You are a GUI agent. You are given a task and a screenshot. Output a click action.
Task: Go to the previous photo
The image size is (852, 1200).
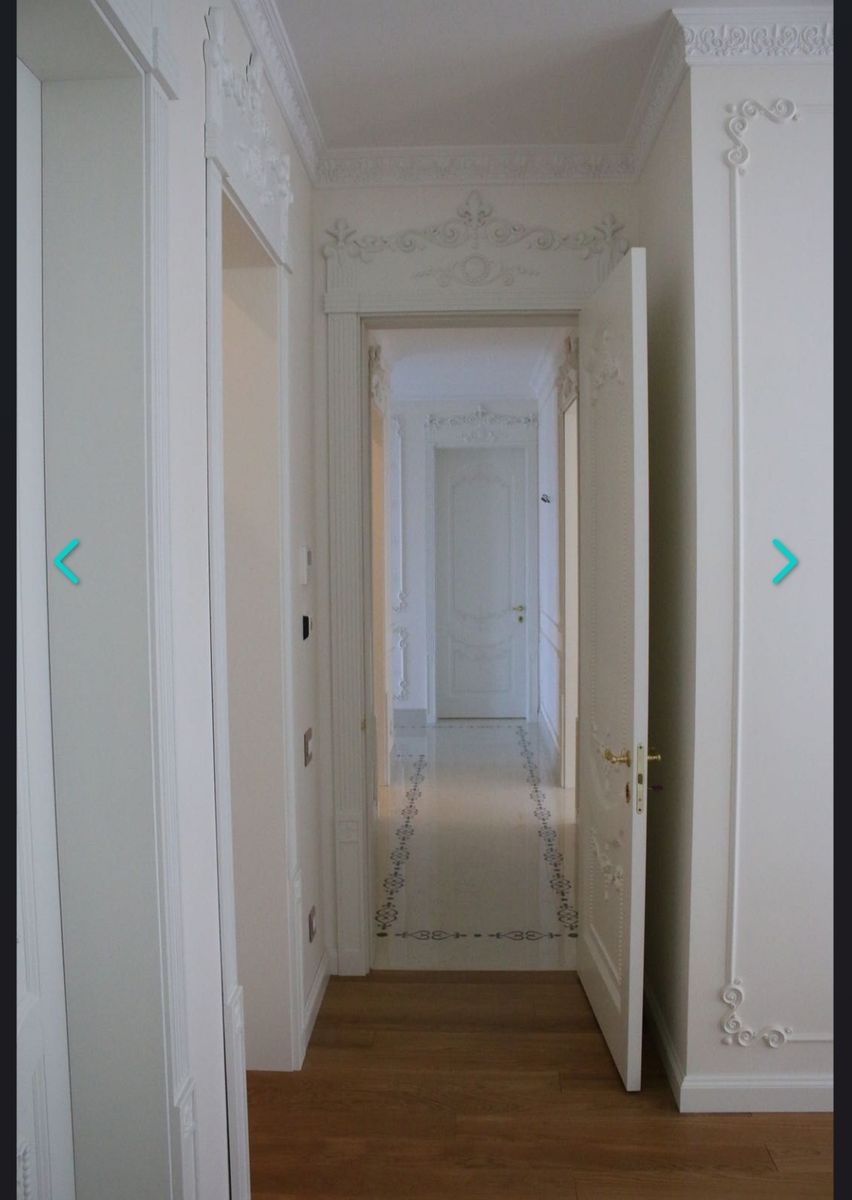pyautogui.click(x=66, y=562)
